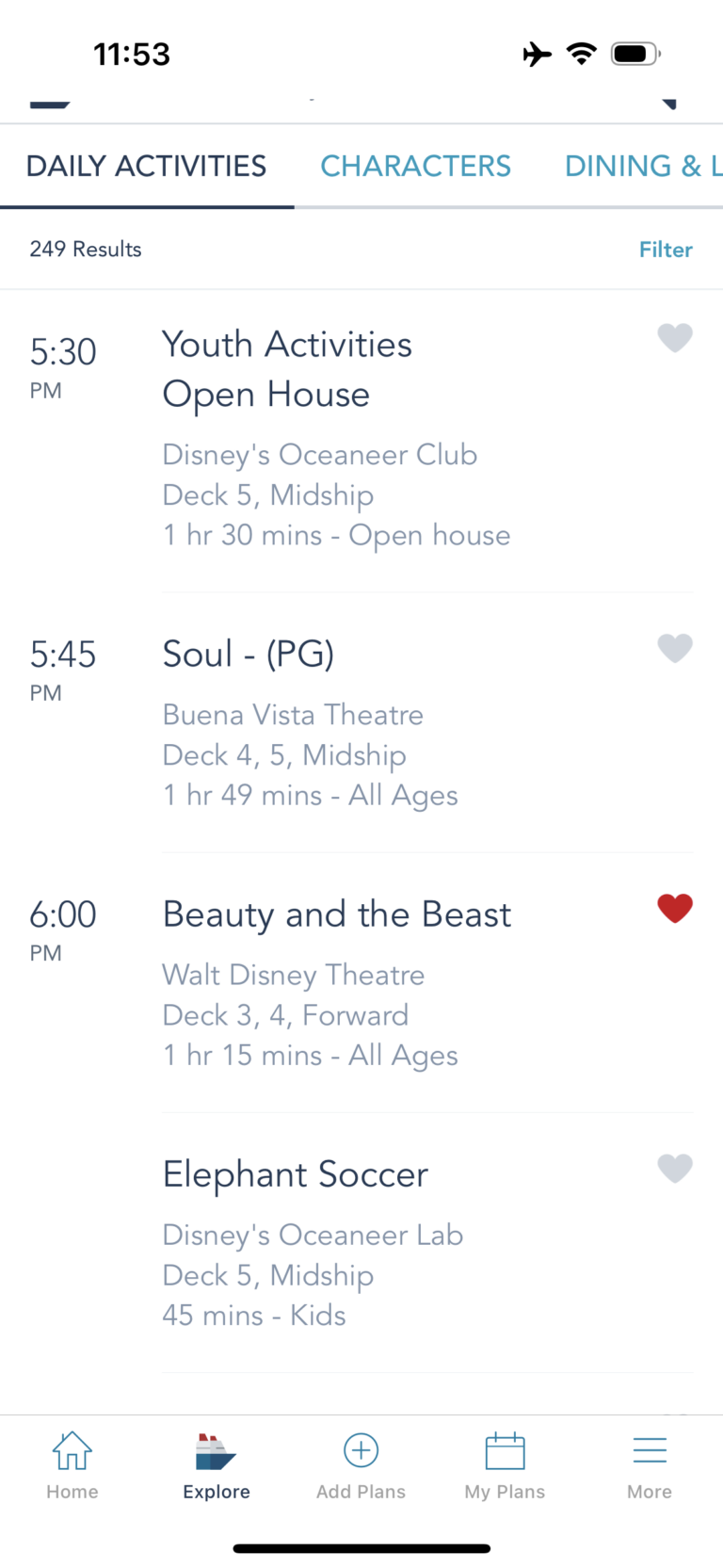Screen dimensions: 723x1568
Task: Open My Plans calendar icon
Action: (504, 1451)
